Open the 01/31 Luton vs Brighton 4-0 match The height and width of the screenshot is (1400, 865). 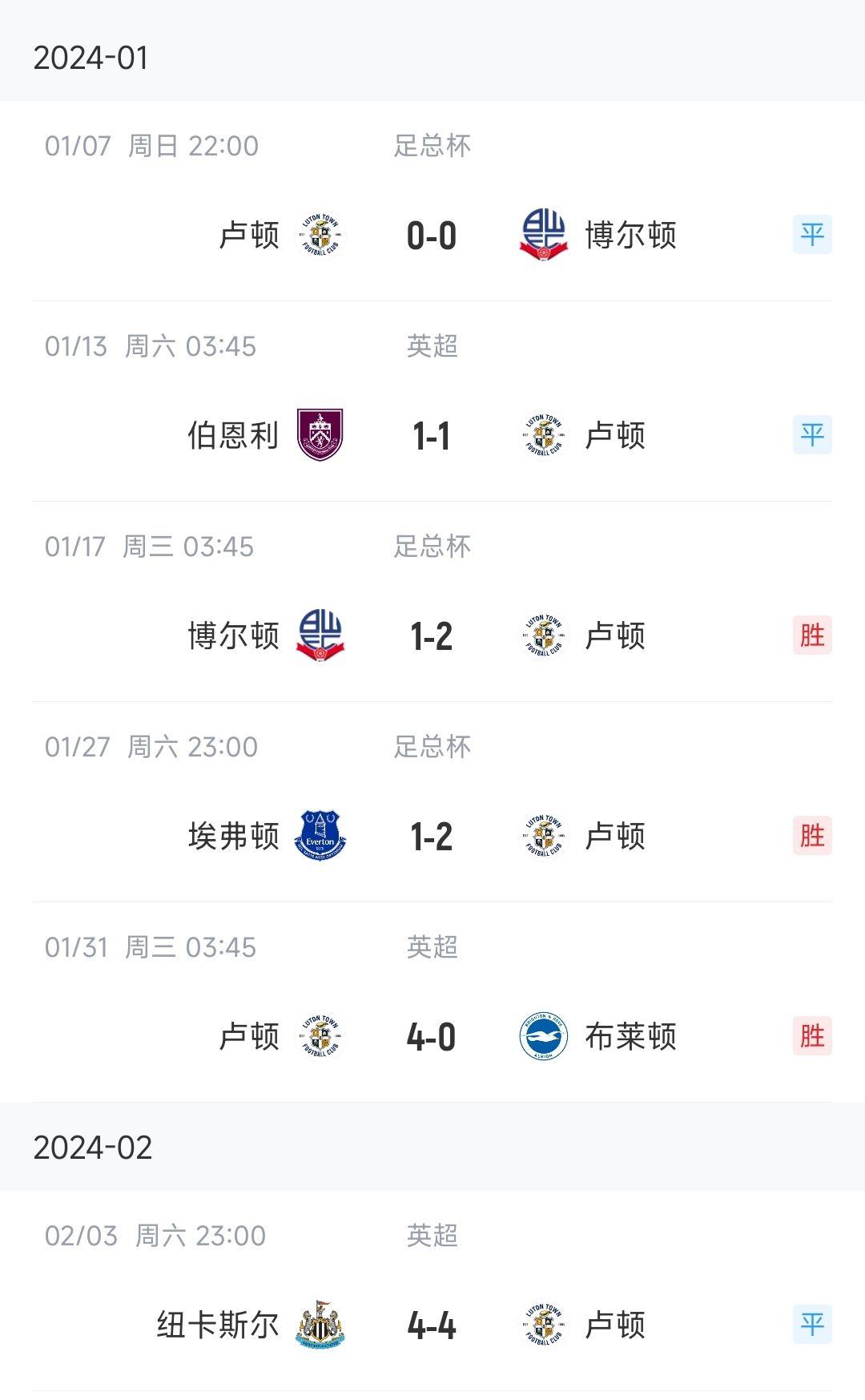click(432, 1037)
